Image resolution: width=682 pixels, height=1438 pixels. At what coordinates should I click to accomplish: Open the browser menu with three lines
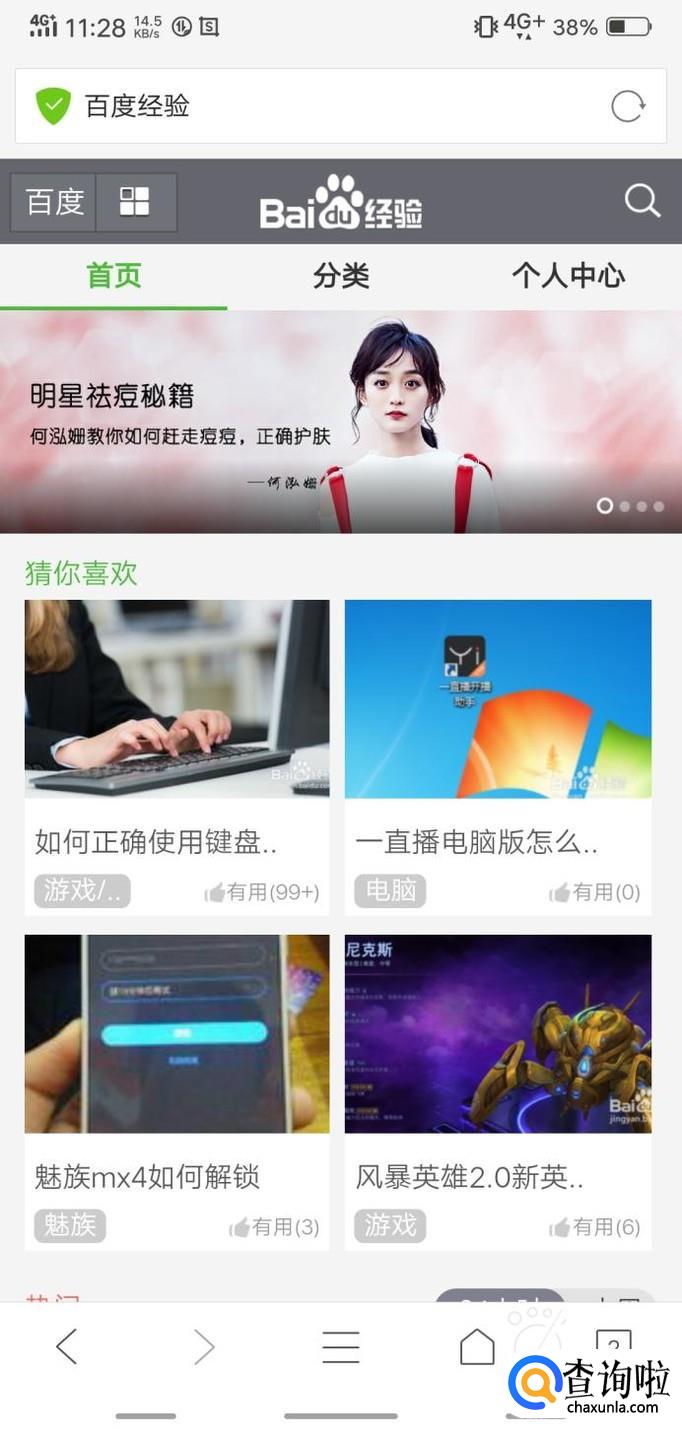tap(340, 1347)
